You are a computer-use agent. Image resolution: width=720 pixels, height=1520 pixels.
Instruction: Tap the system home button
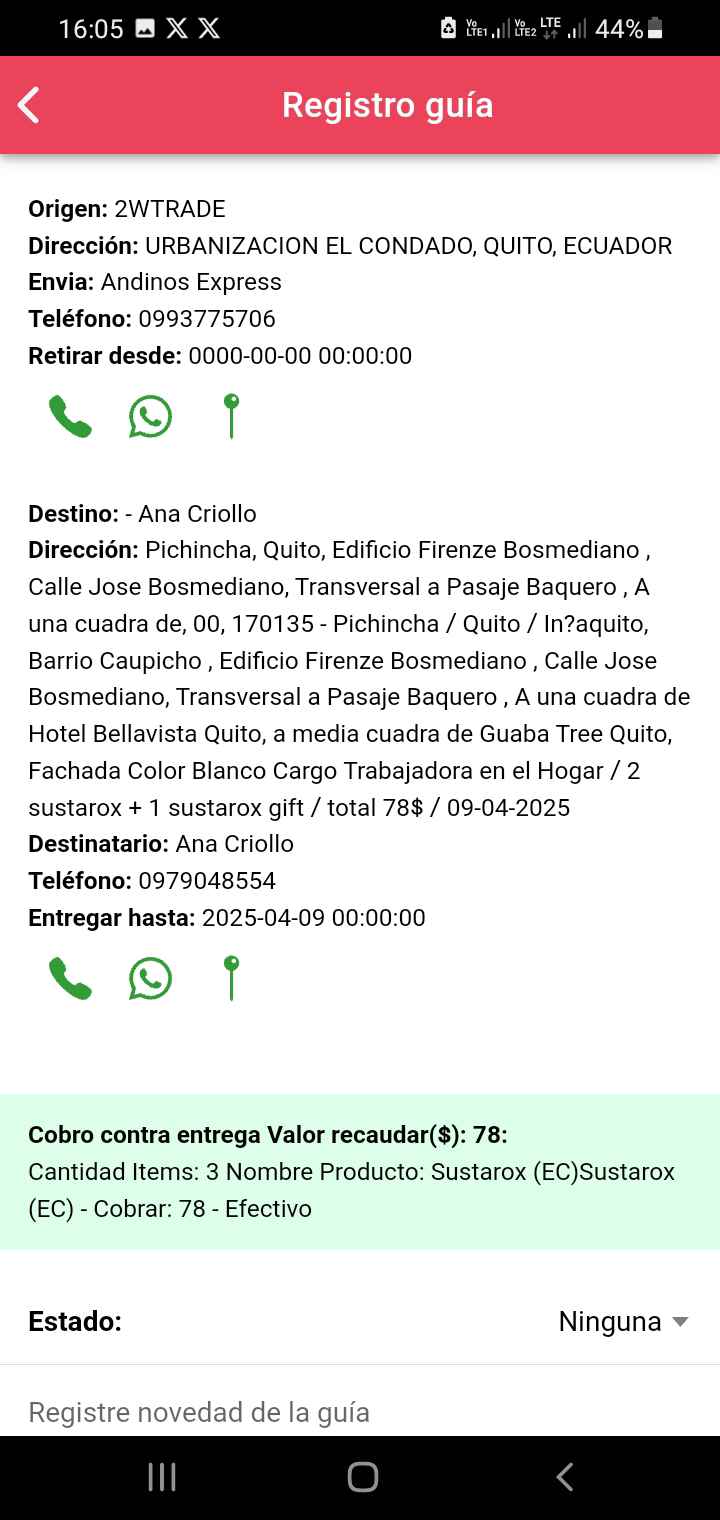point(362,1477)
